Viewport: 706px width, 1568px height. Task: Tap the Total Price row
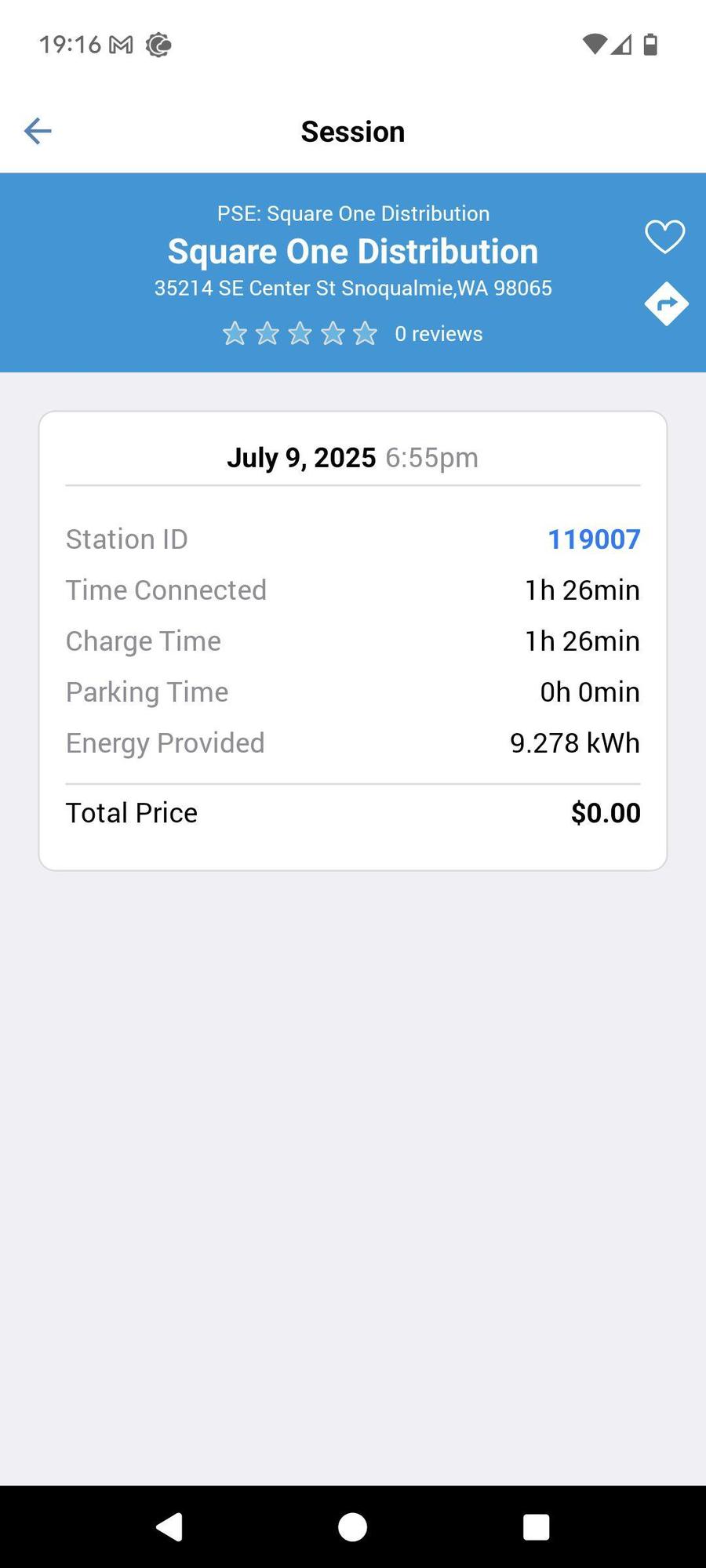click(x=352, y=812)
